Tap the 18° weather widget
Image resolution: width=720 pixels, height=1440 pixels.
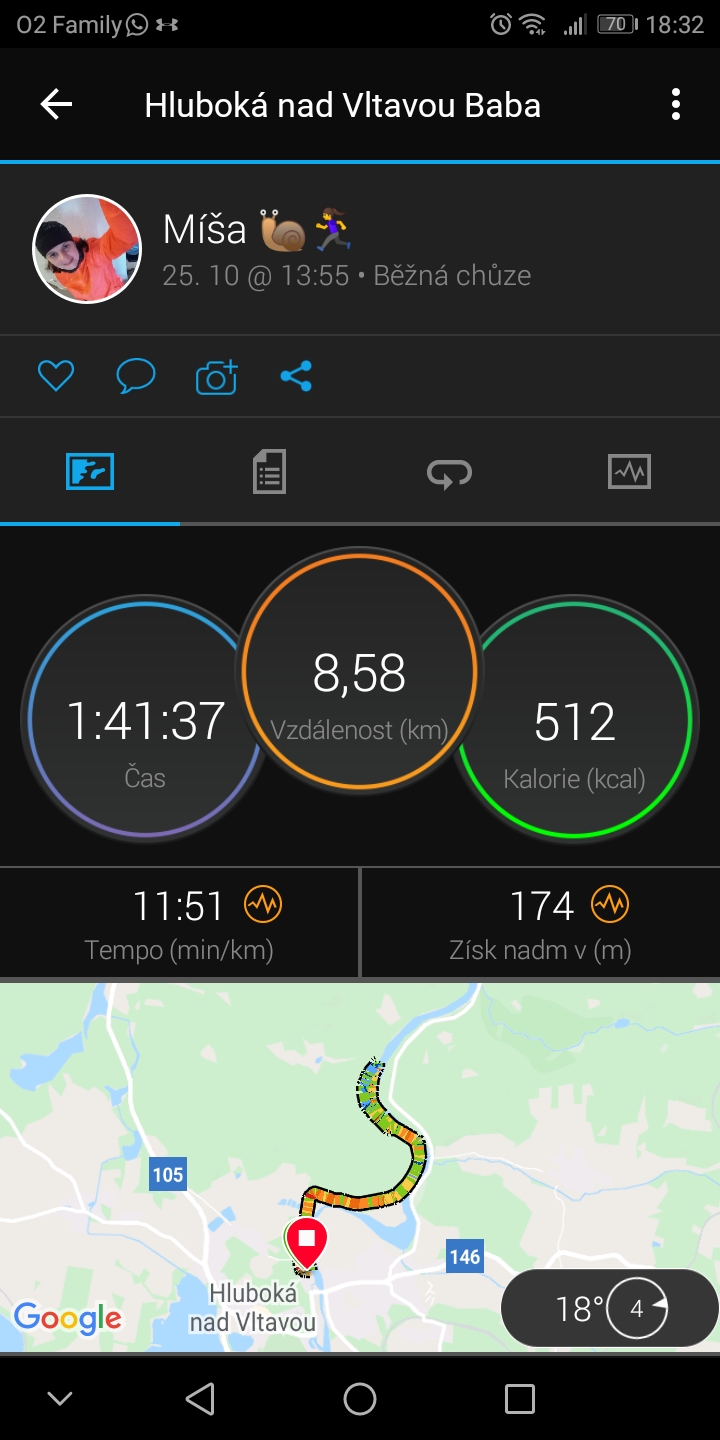tap(610, 1308)
